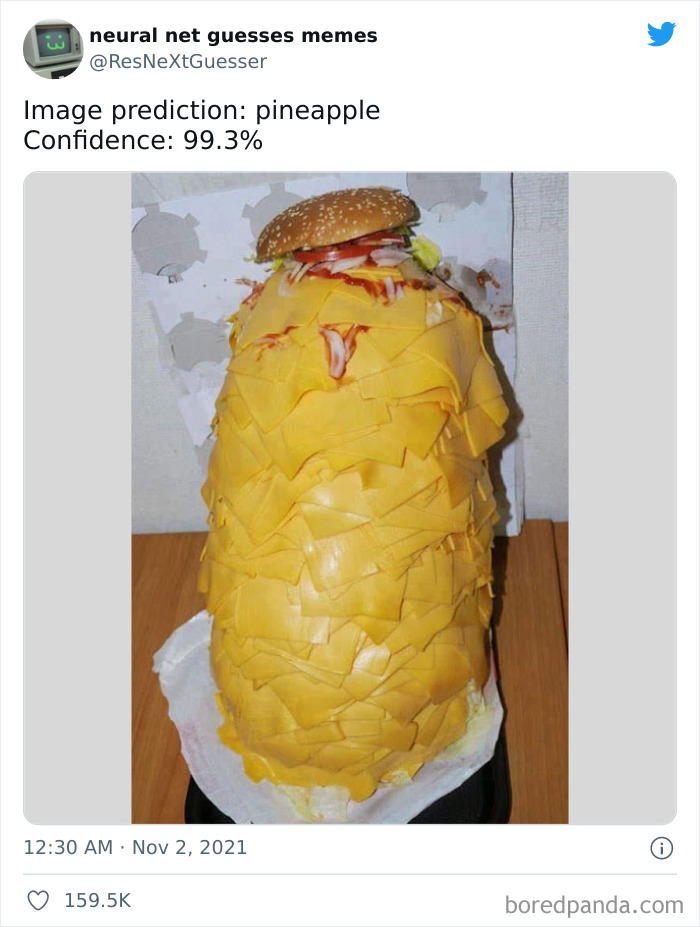Like the tweet with the heart icon
700x927 pixels.
coord(38,900)
